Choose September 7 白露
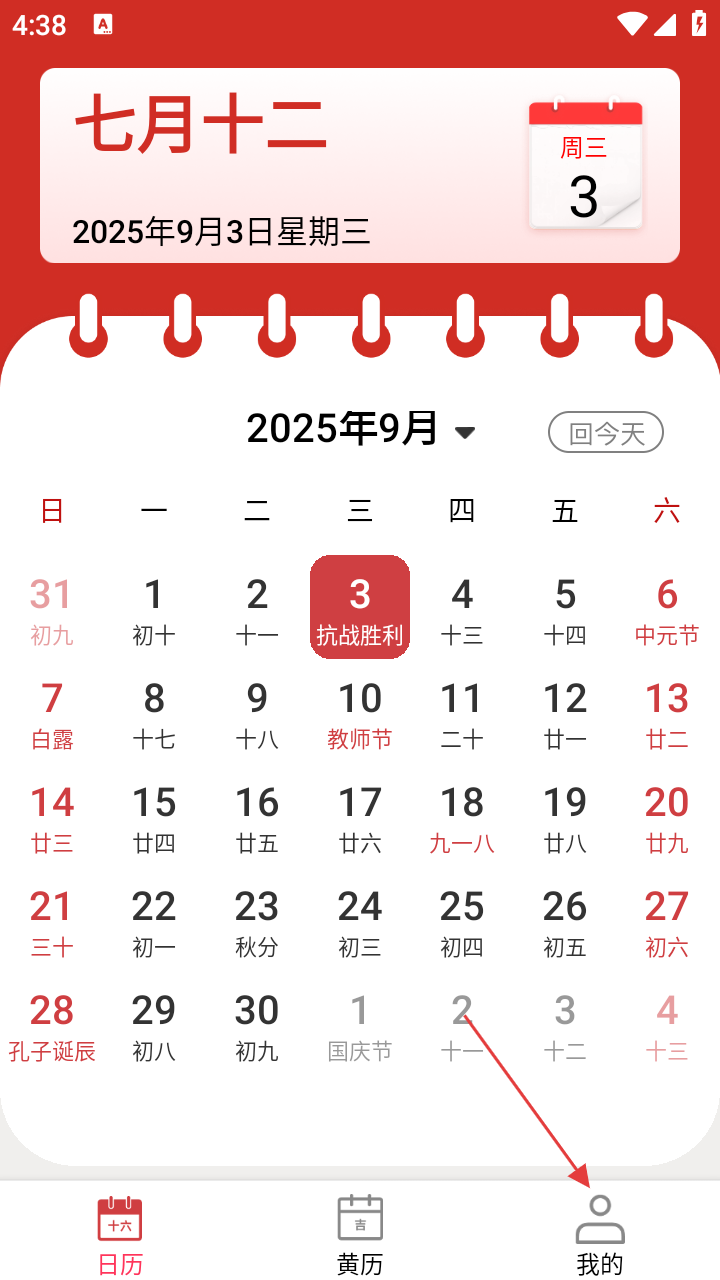Image resolution: width=720 pixels, height=1280 pixels. click(x=52, y=713)
